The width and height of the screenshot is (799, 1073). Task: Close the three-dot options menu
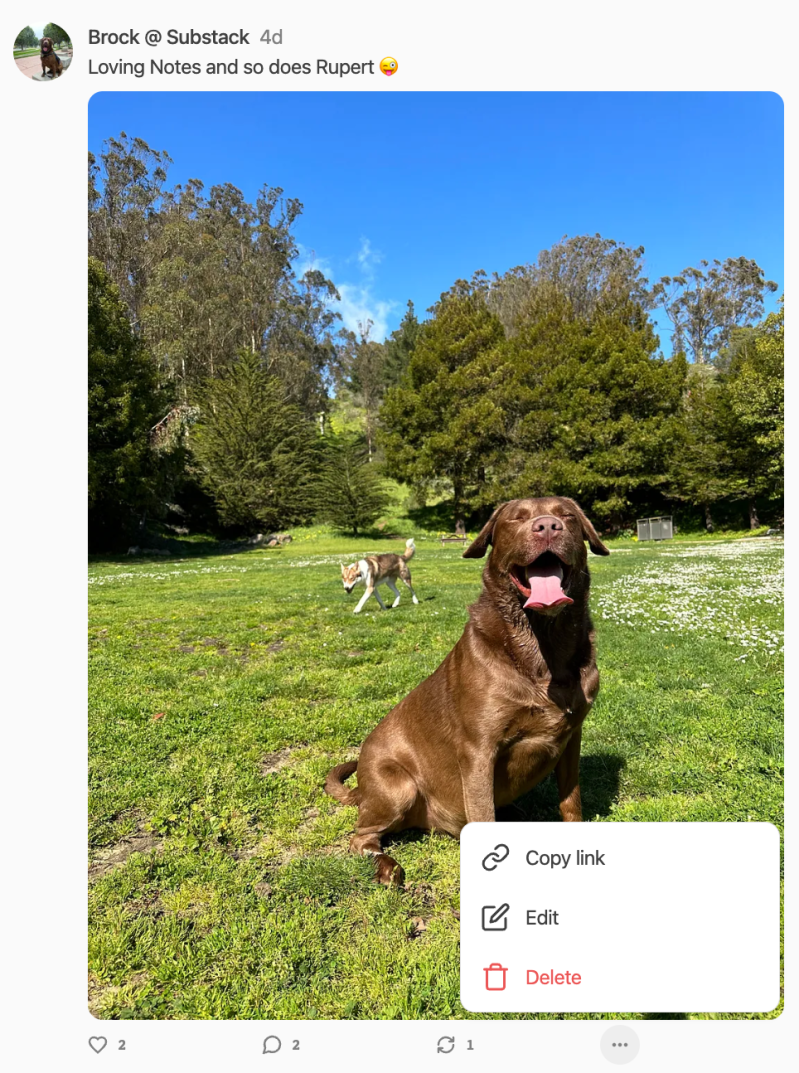pyautogui.click(x=619, y=1045)
